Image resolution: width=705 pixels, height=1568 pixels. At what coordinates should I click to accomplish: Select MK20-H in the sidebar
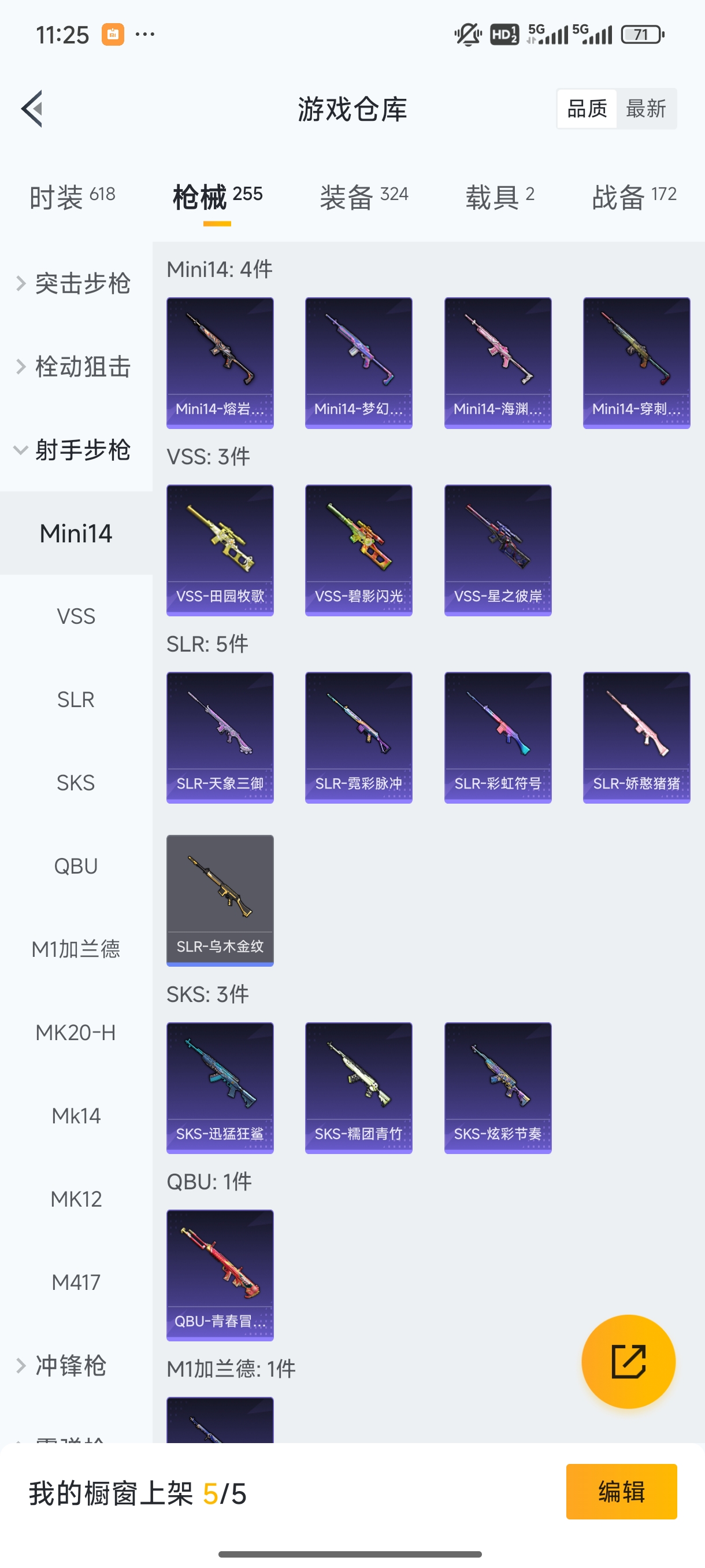(x=76, y=1033)
